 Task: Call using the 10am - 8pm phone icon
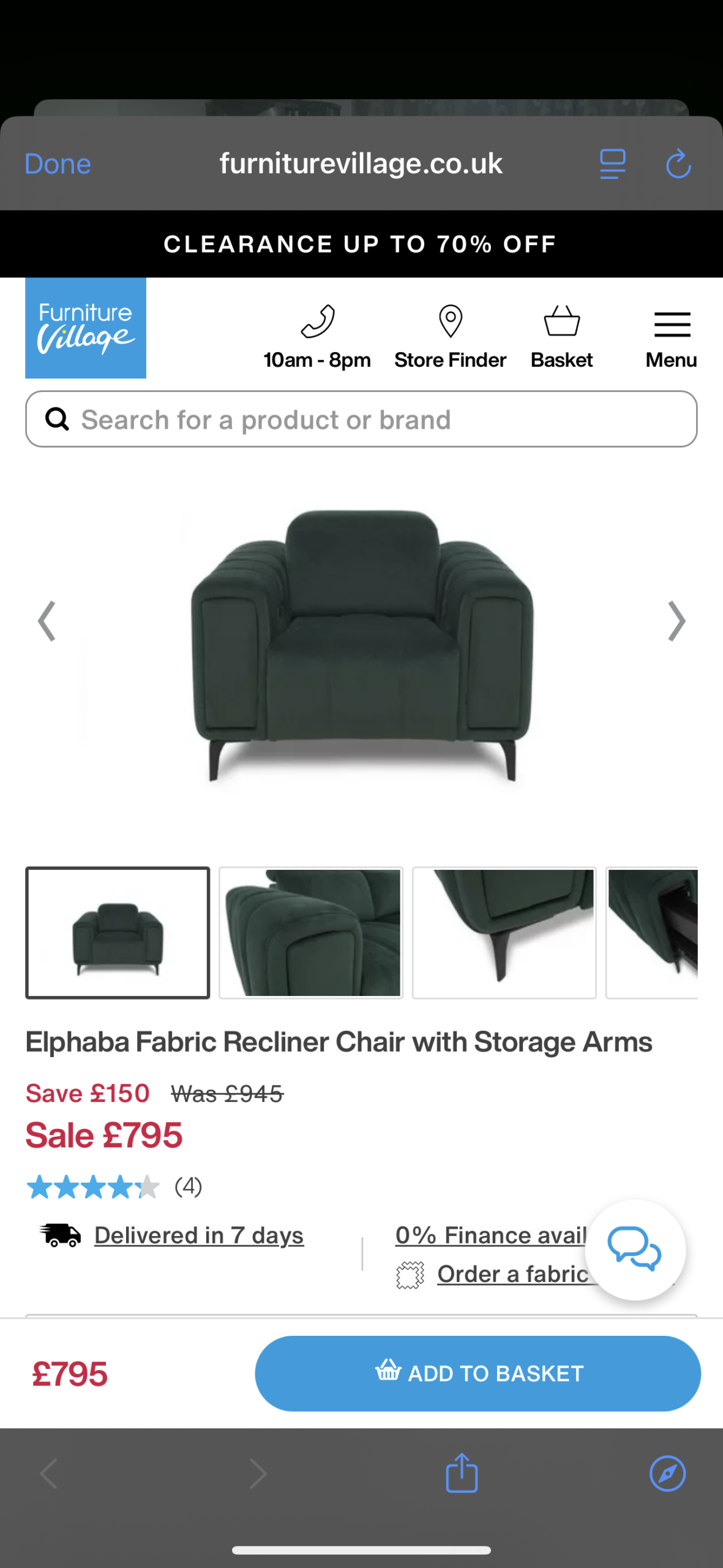click(317, 337)
